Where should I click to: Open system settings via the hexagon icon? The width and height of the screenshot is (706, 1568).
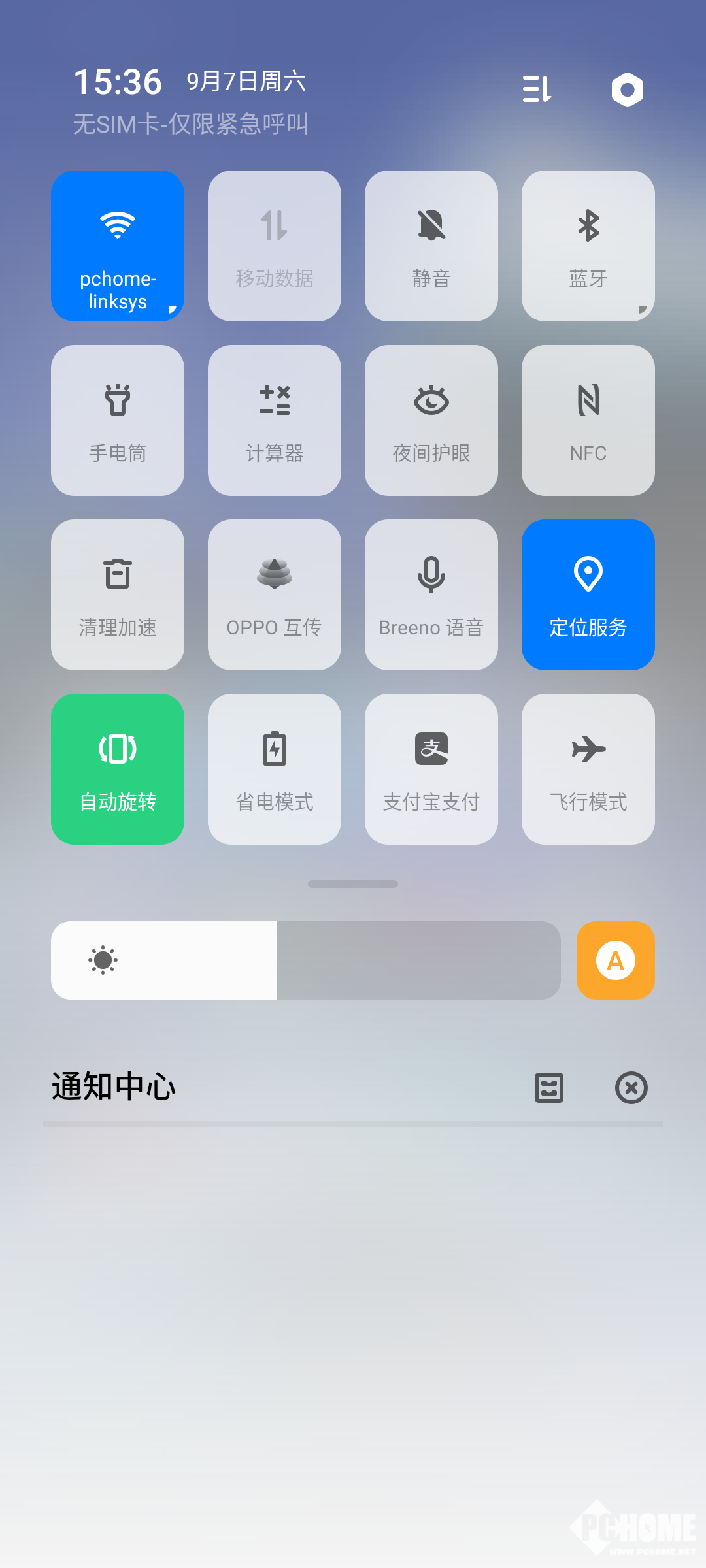click(627, 90)
